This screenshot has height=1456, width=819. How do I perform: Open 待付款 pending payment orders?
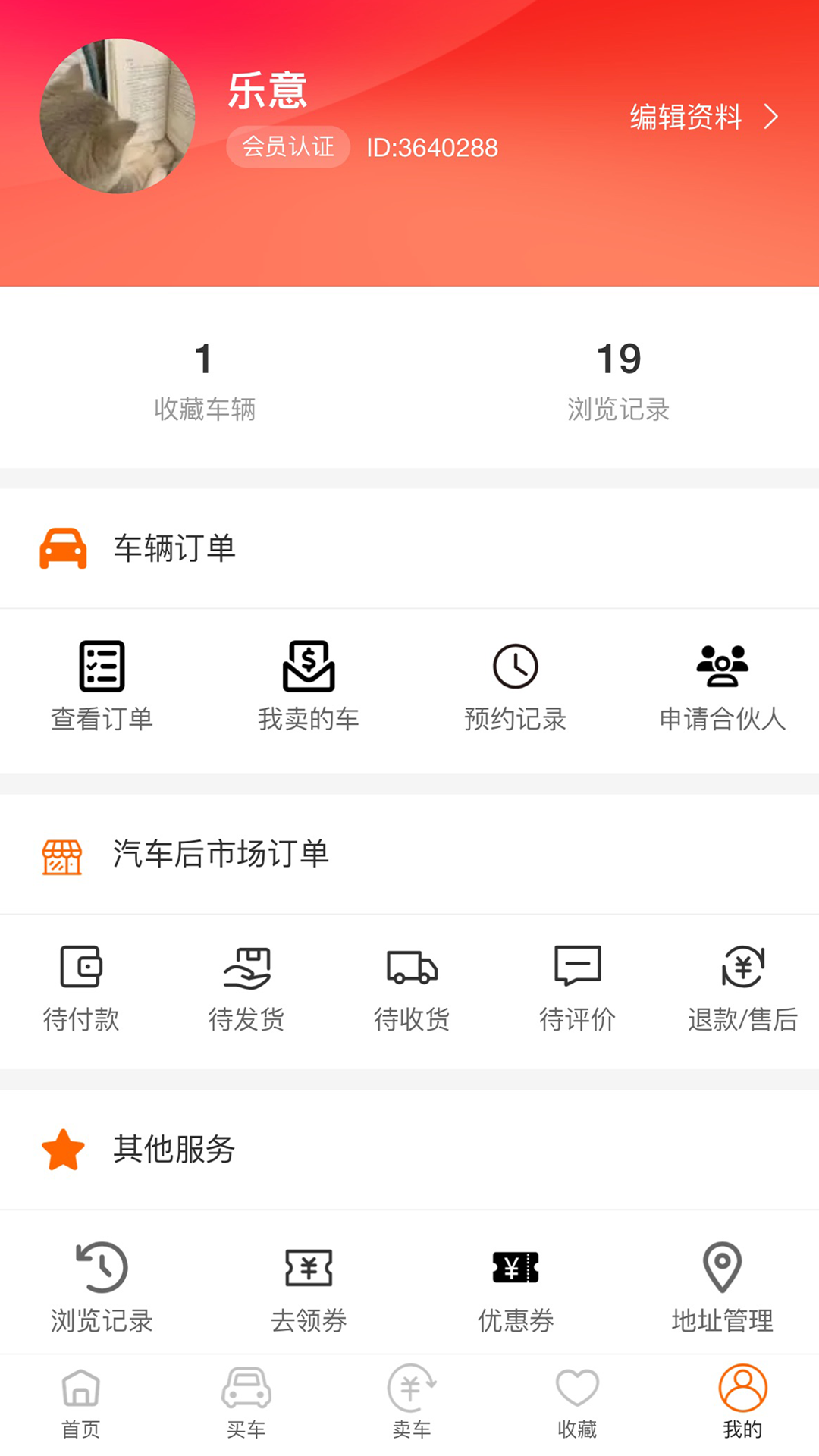(x=81, y=986)
